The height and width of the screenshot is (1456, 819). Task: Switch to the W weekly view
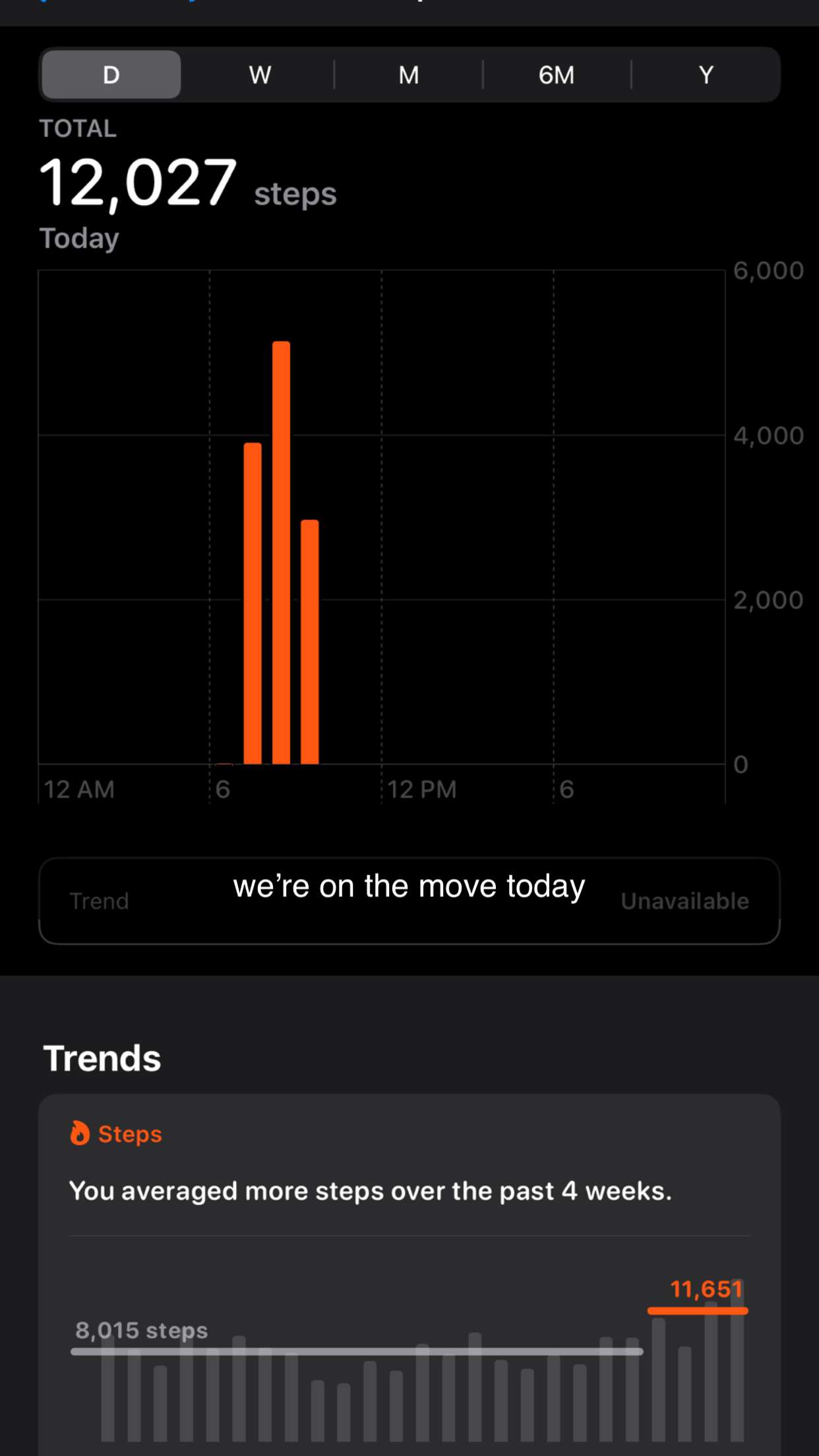tap(260, 75)
